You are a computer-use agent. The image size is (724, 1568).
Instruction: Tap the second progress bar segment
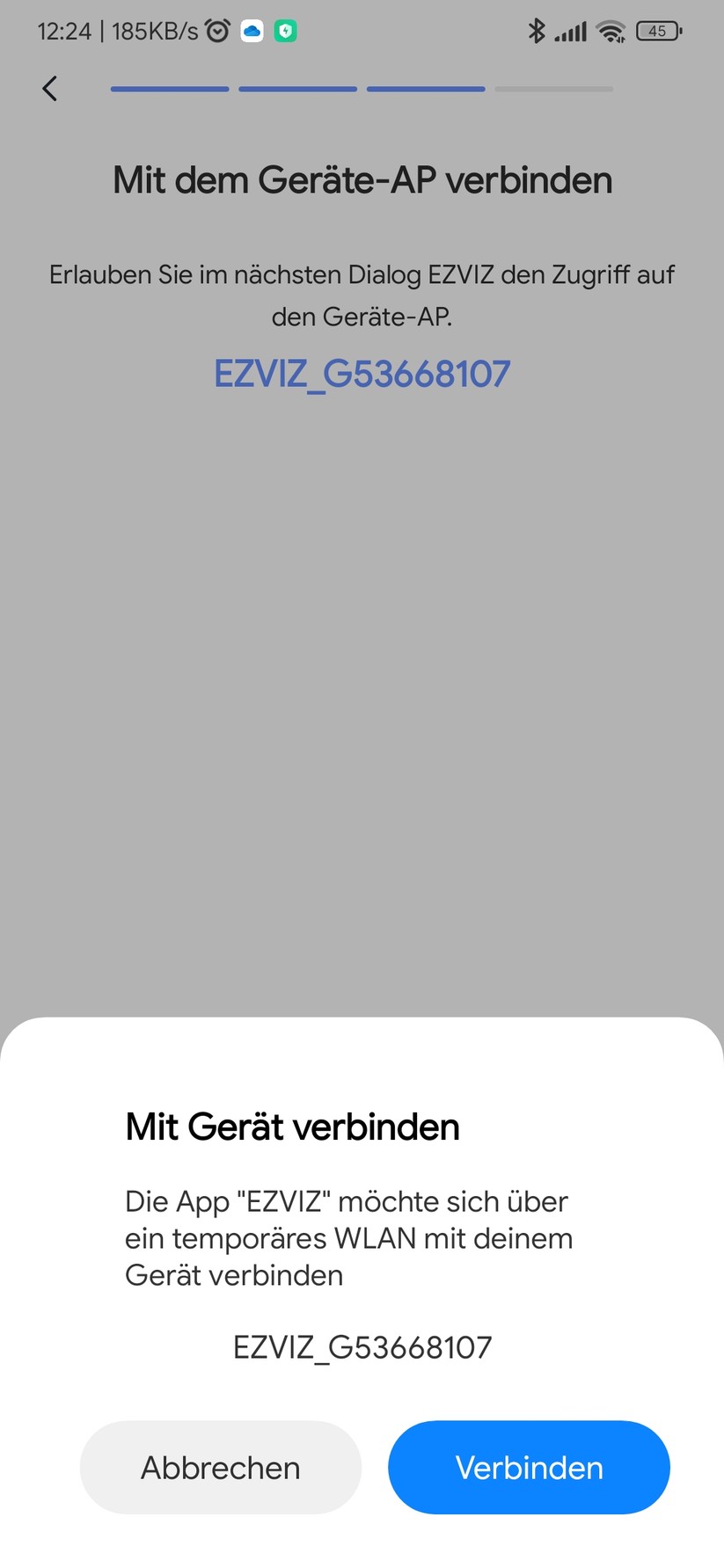[297, 88]
